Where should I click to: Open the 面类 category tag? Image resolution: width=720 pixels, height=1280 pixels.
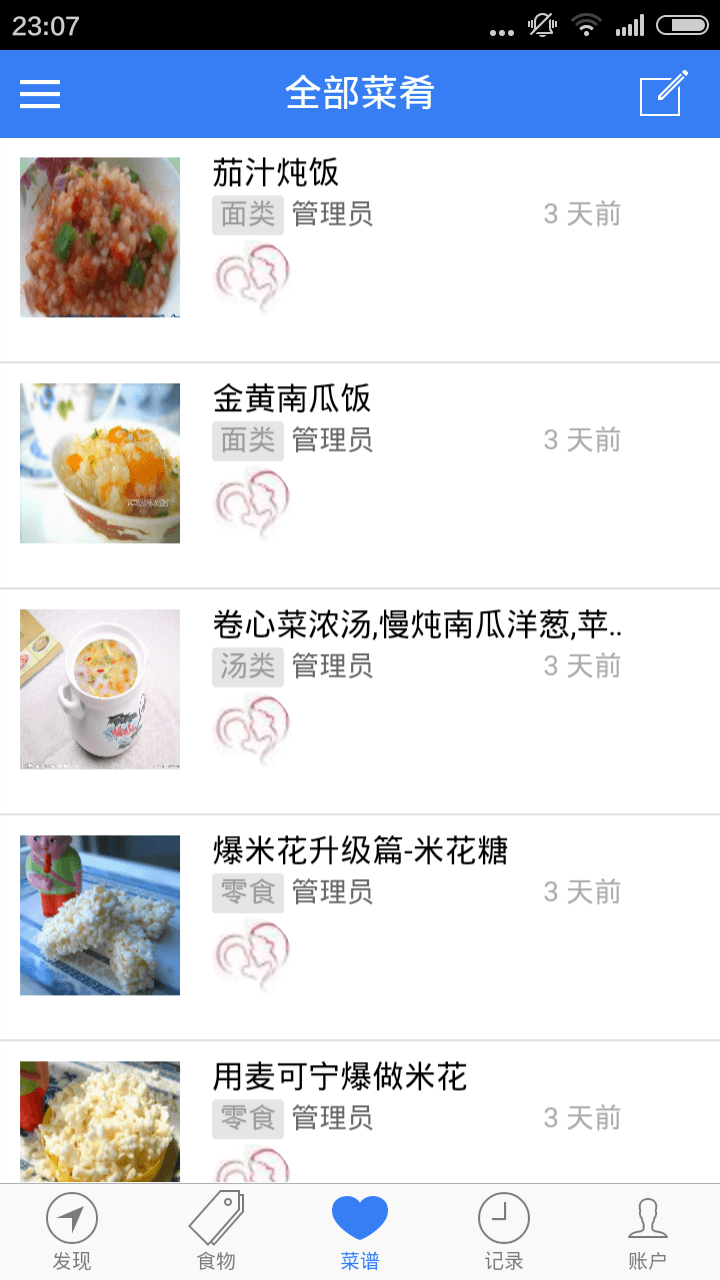[246, 213]
